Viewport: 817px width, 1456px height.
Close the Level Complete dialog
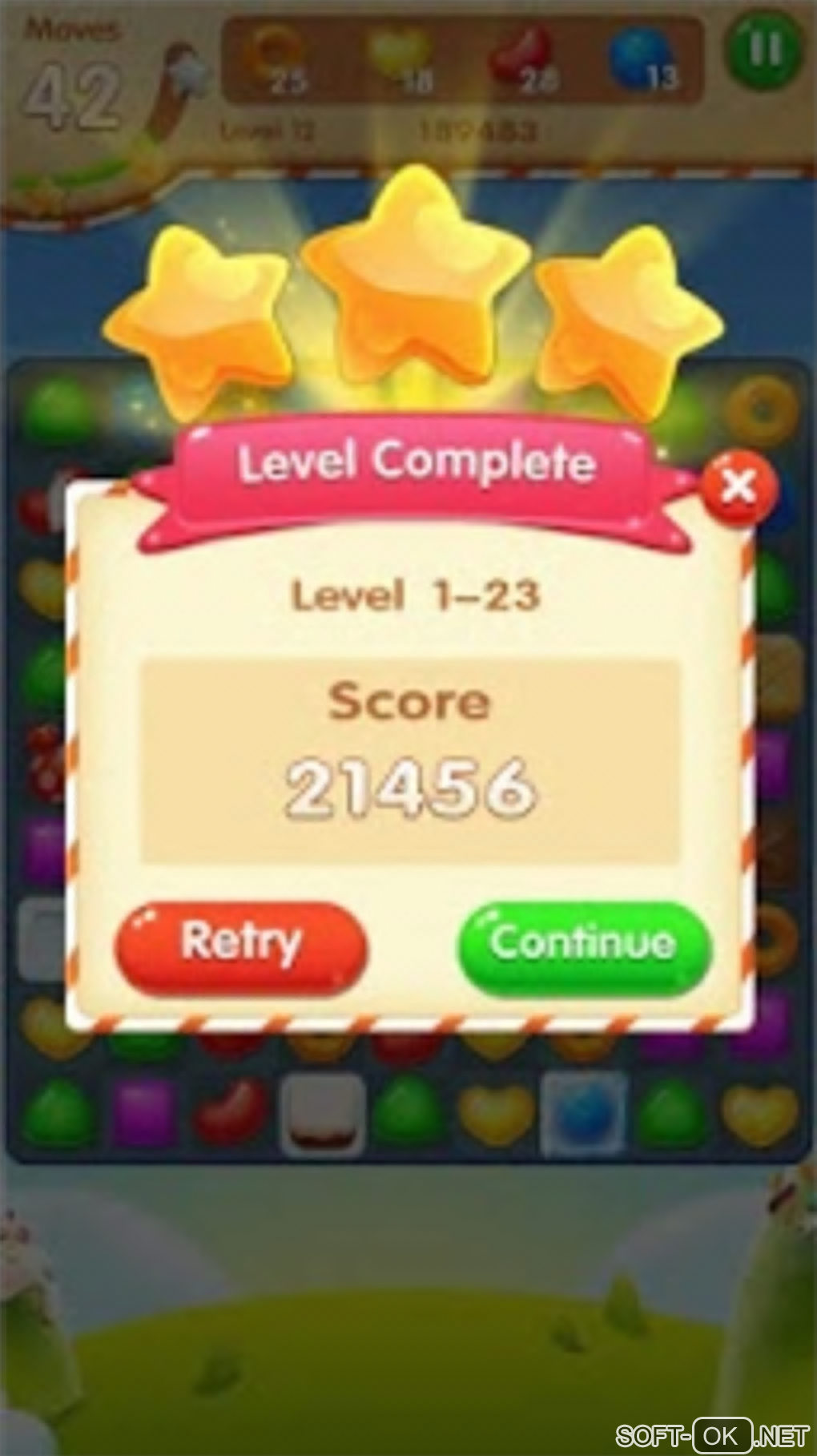point(739,486)
